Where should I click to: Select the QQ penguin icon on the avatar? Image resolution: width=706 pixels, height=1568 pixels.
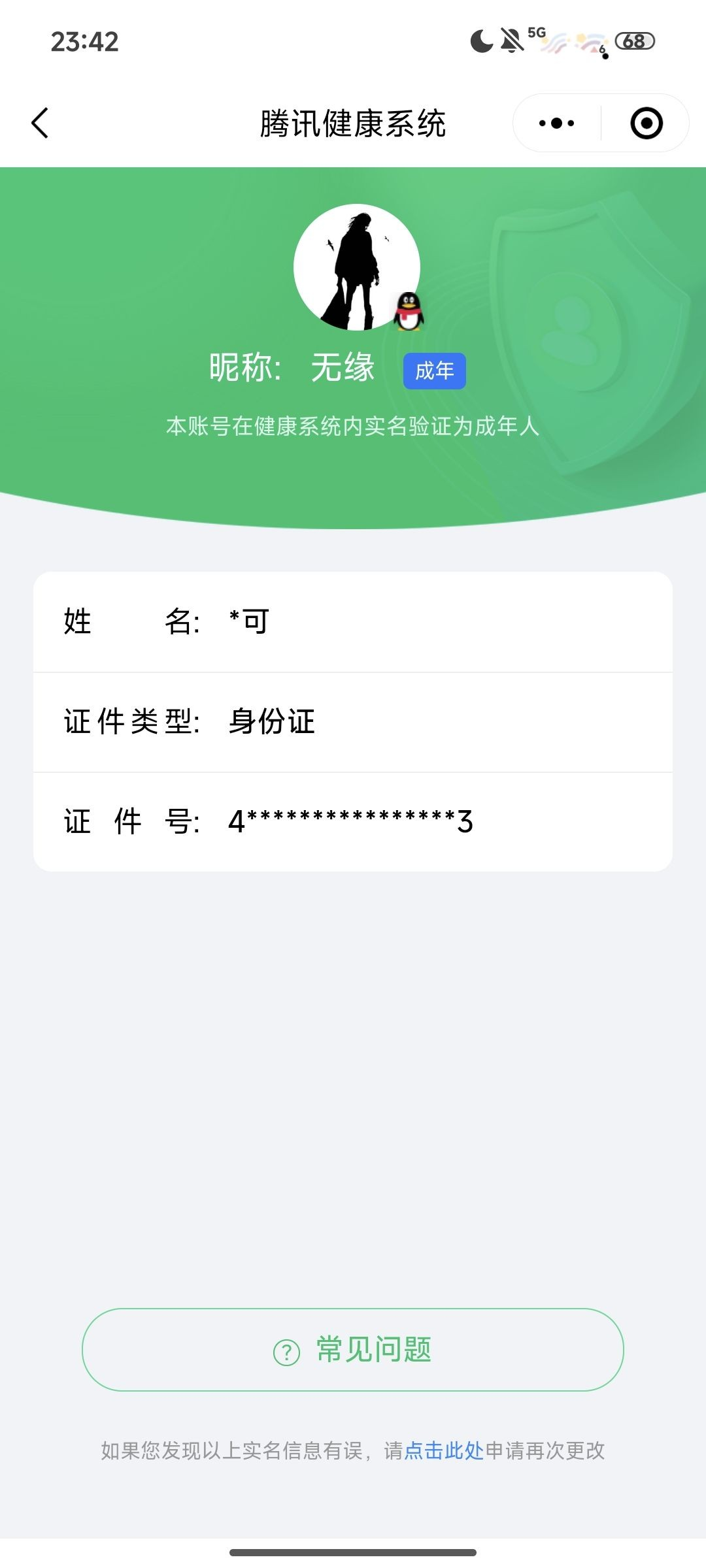click(x=409, y=310)
